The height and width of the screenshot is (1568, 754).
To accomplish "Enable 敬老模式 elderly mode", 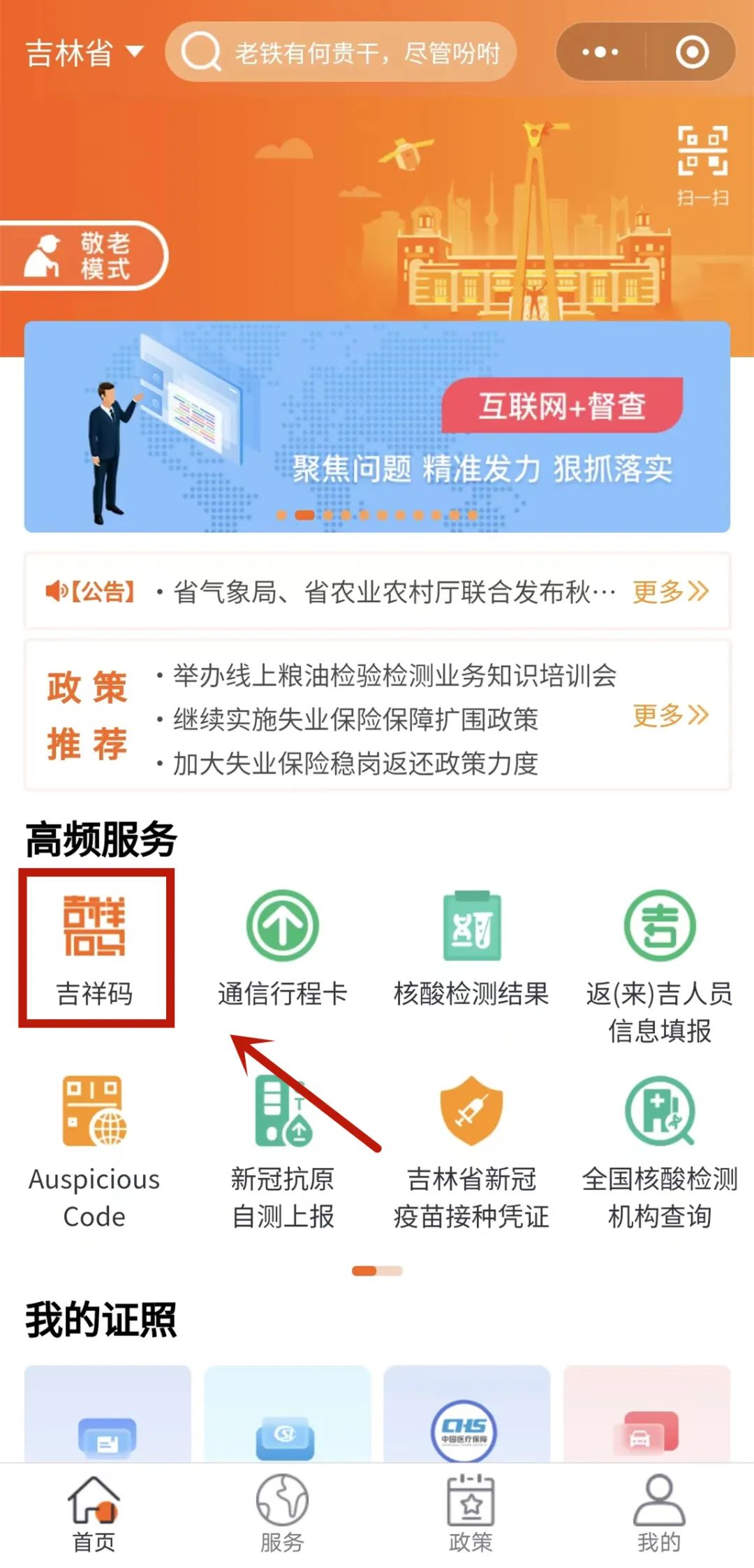I will click(84, 256).
